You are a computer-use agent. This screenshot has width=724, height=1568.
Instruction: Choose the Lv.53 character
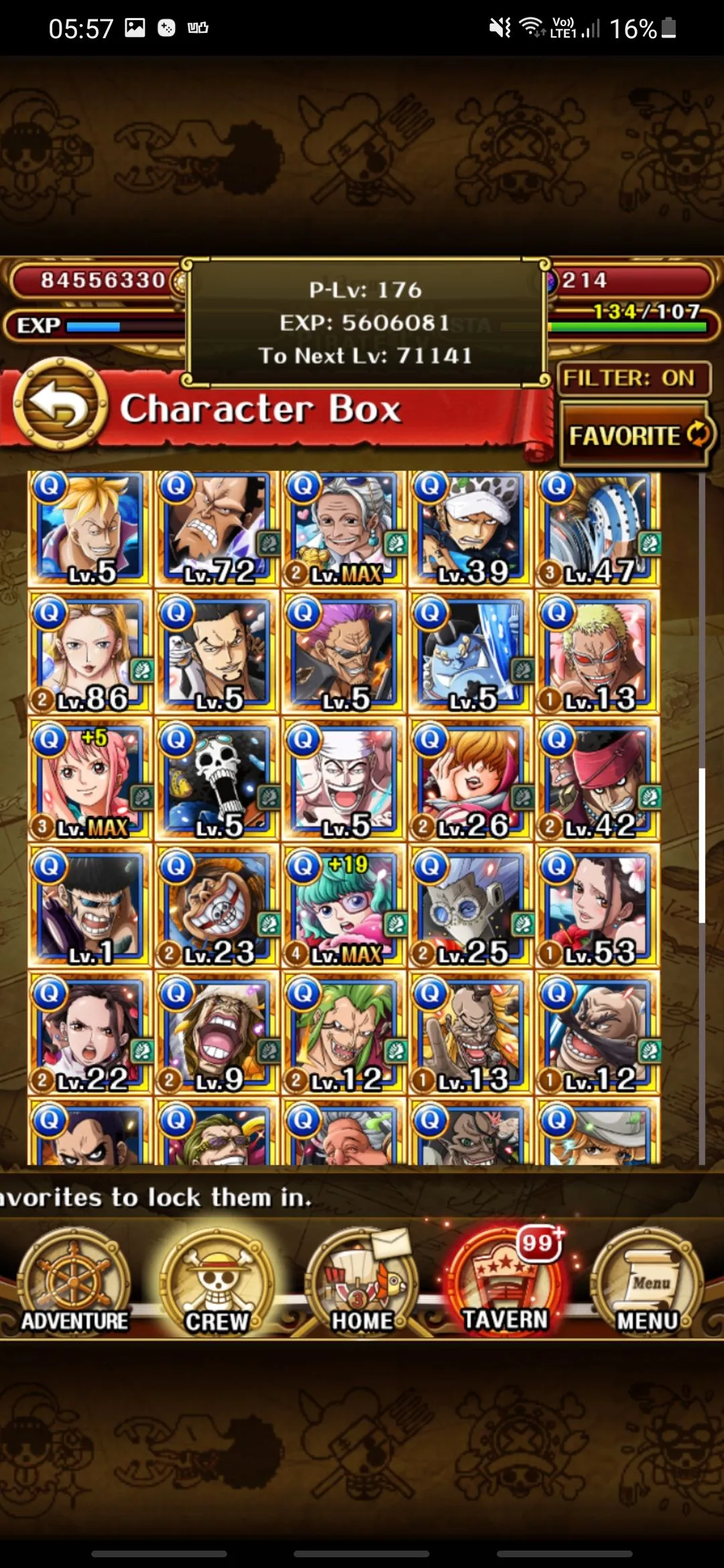point(597,907)
